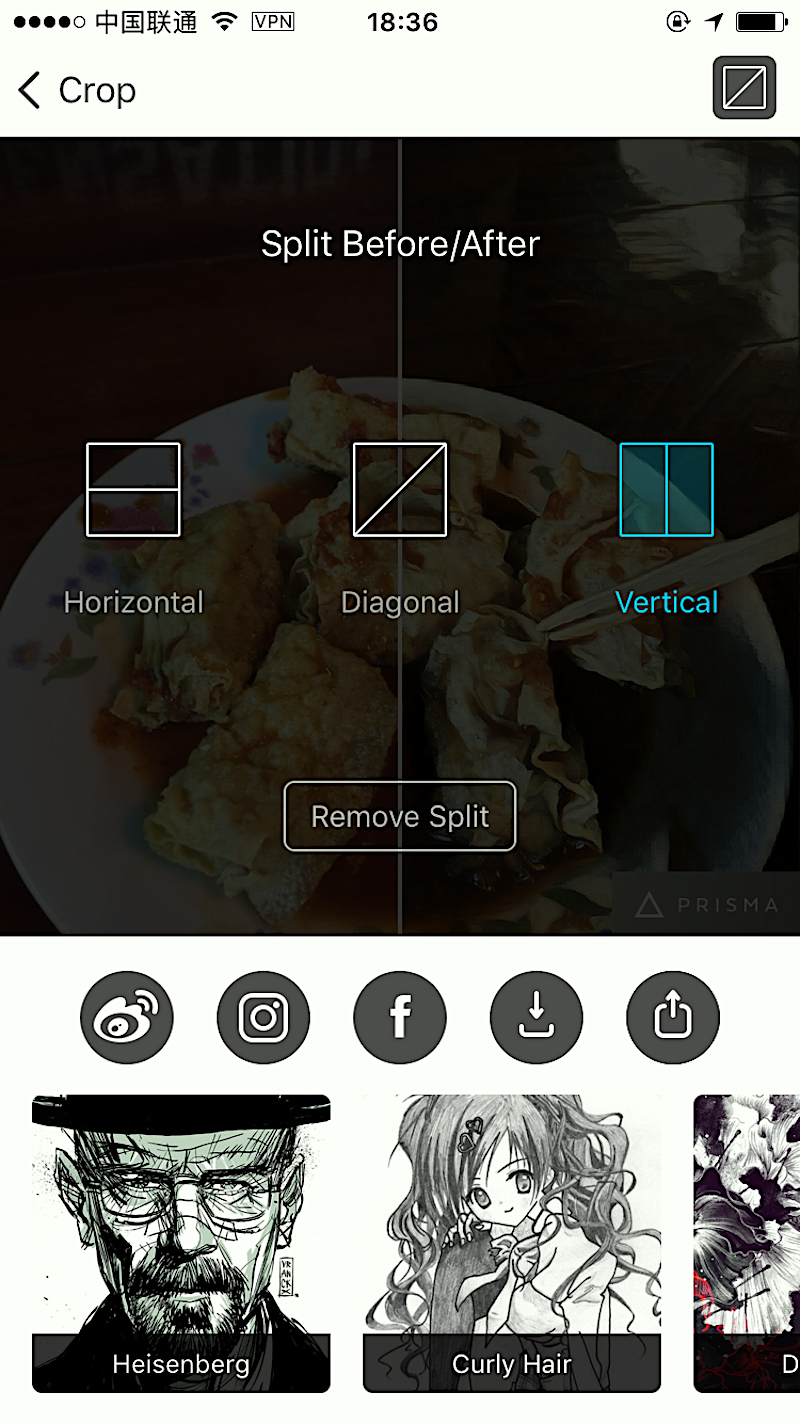This screenshot has width=800, height=1423.
Task: Choose the Diagonal split option
Action: [400, 530]
